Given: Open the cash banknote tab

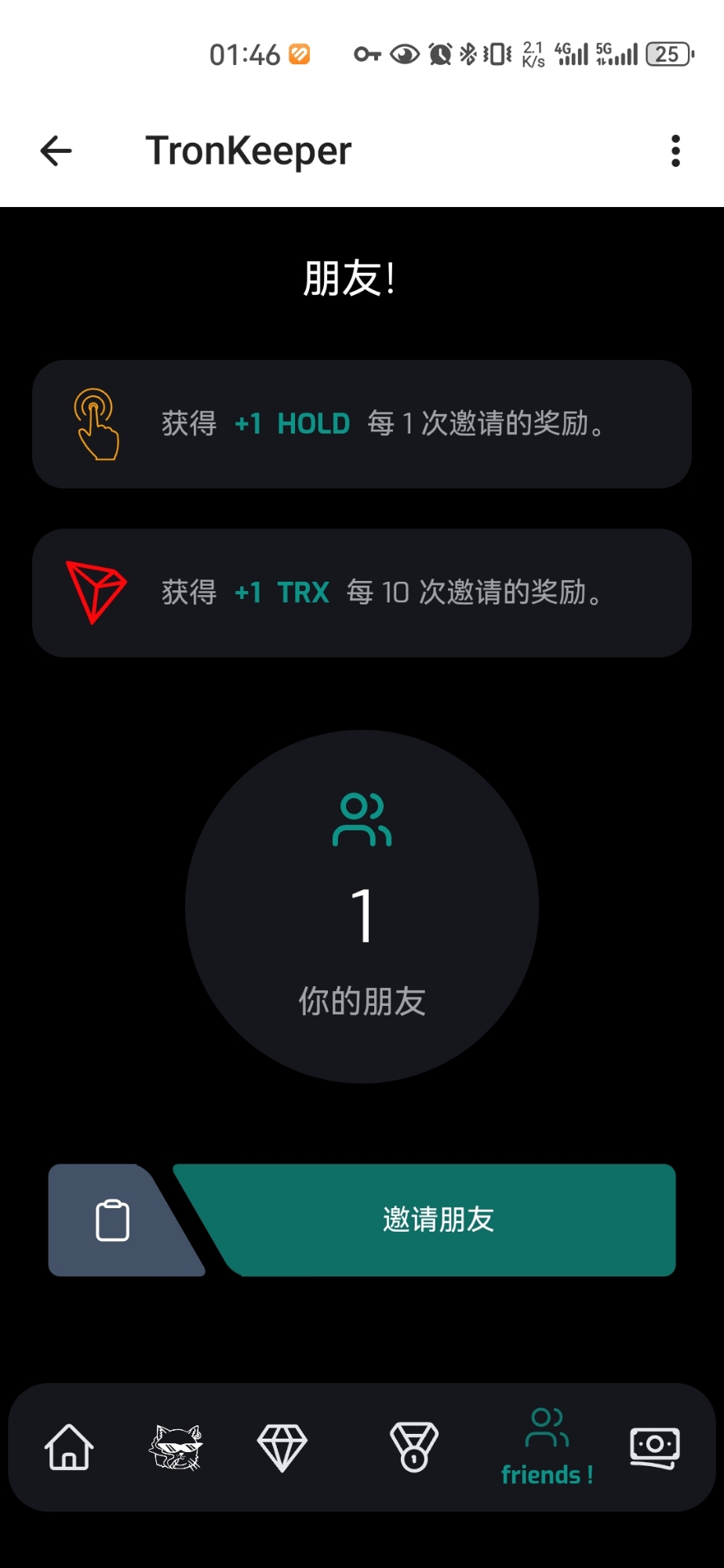Looking at the screenshot, I should [x=655, y=1447].
